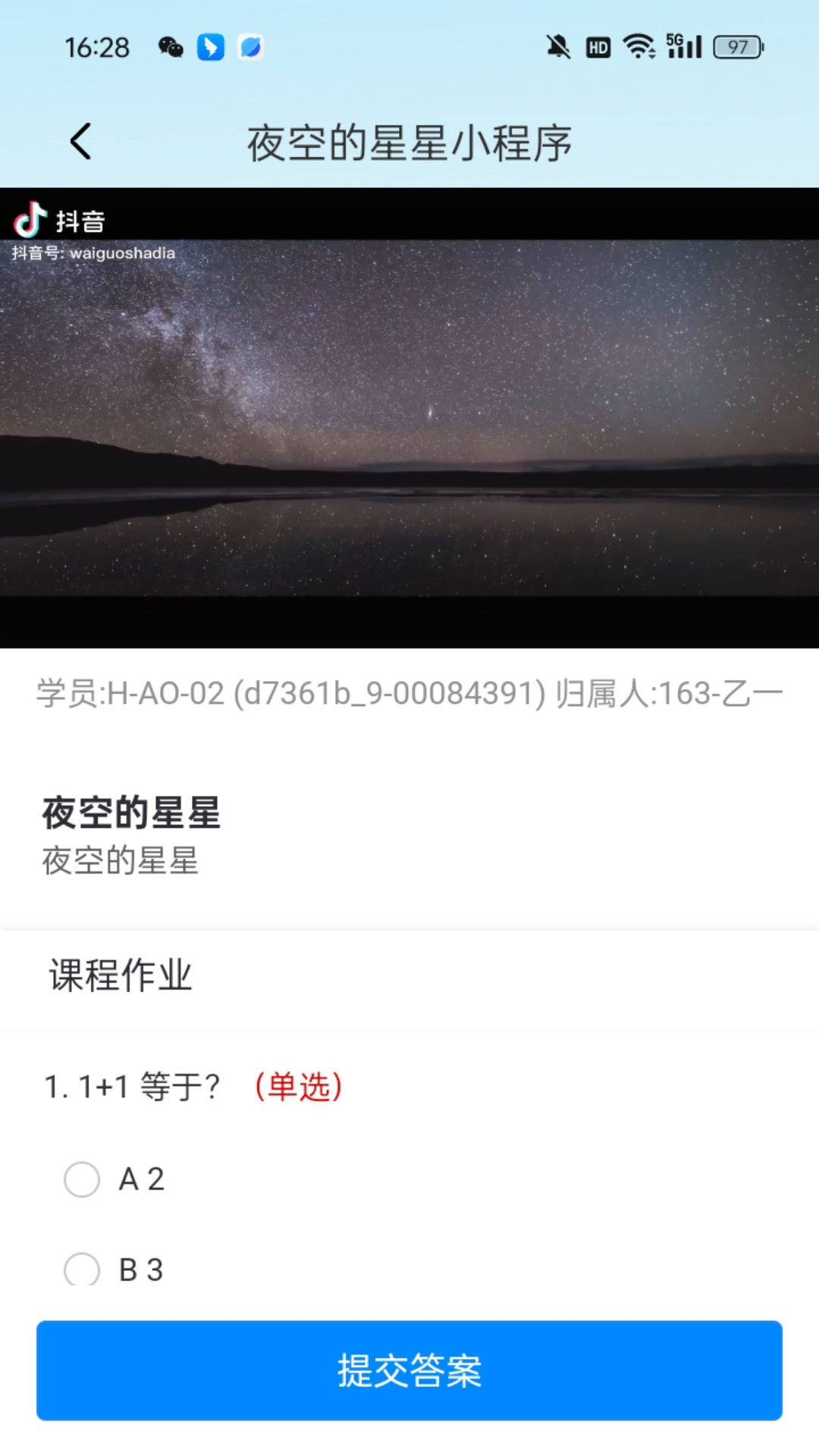The image size is (819, 1456).
Task: Tap the blue planet browser icon
Action: click(250, 47)
